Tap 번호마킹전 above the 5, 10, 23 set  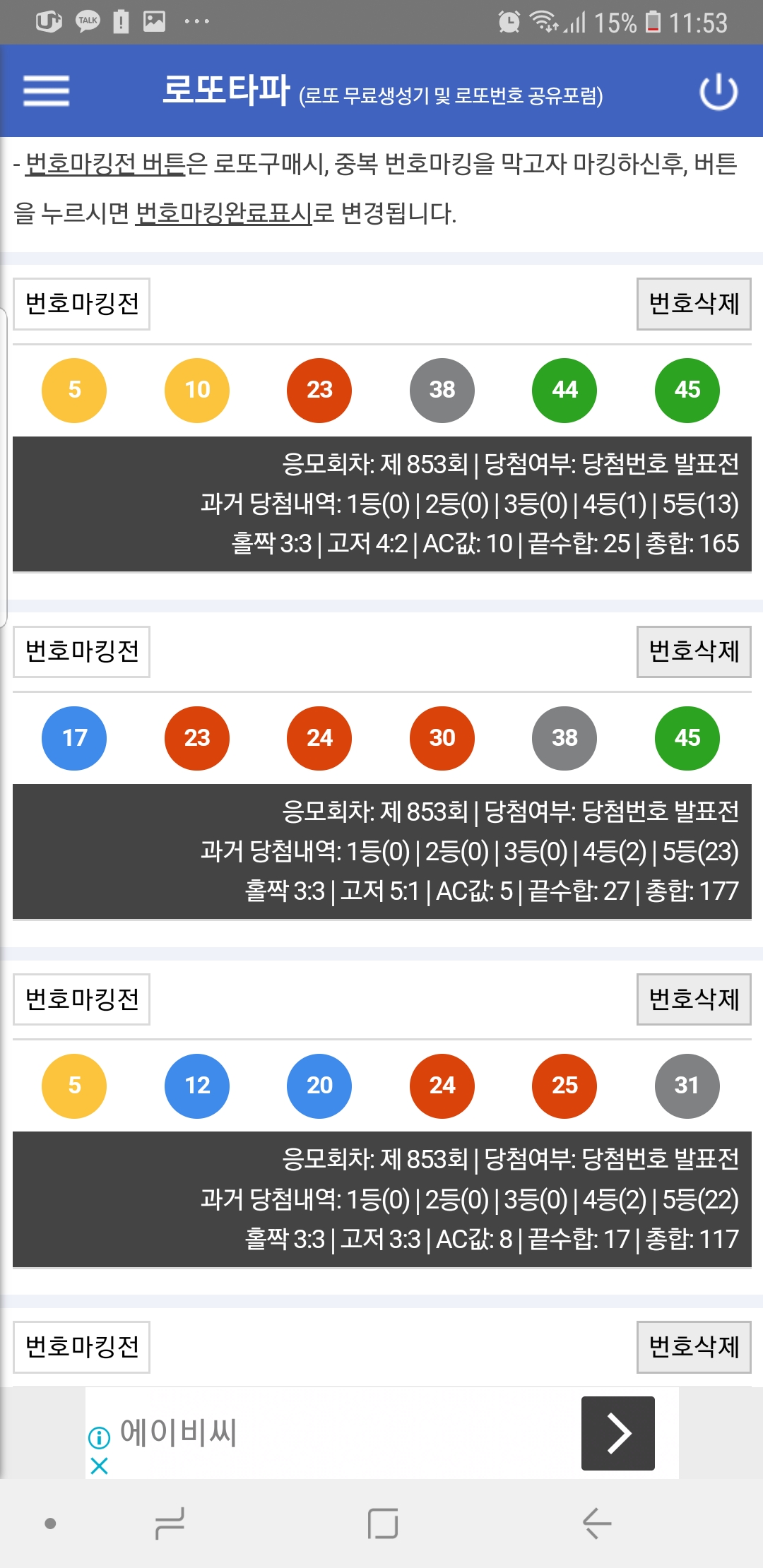click(82, 304)
